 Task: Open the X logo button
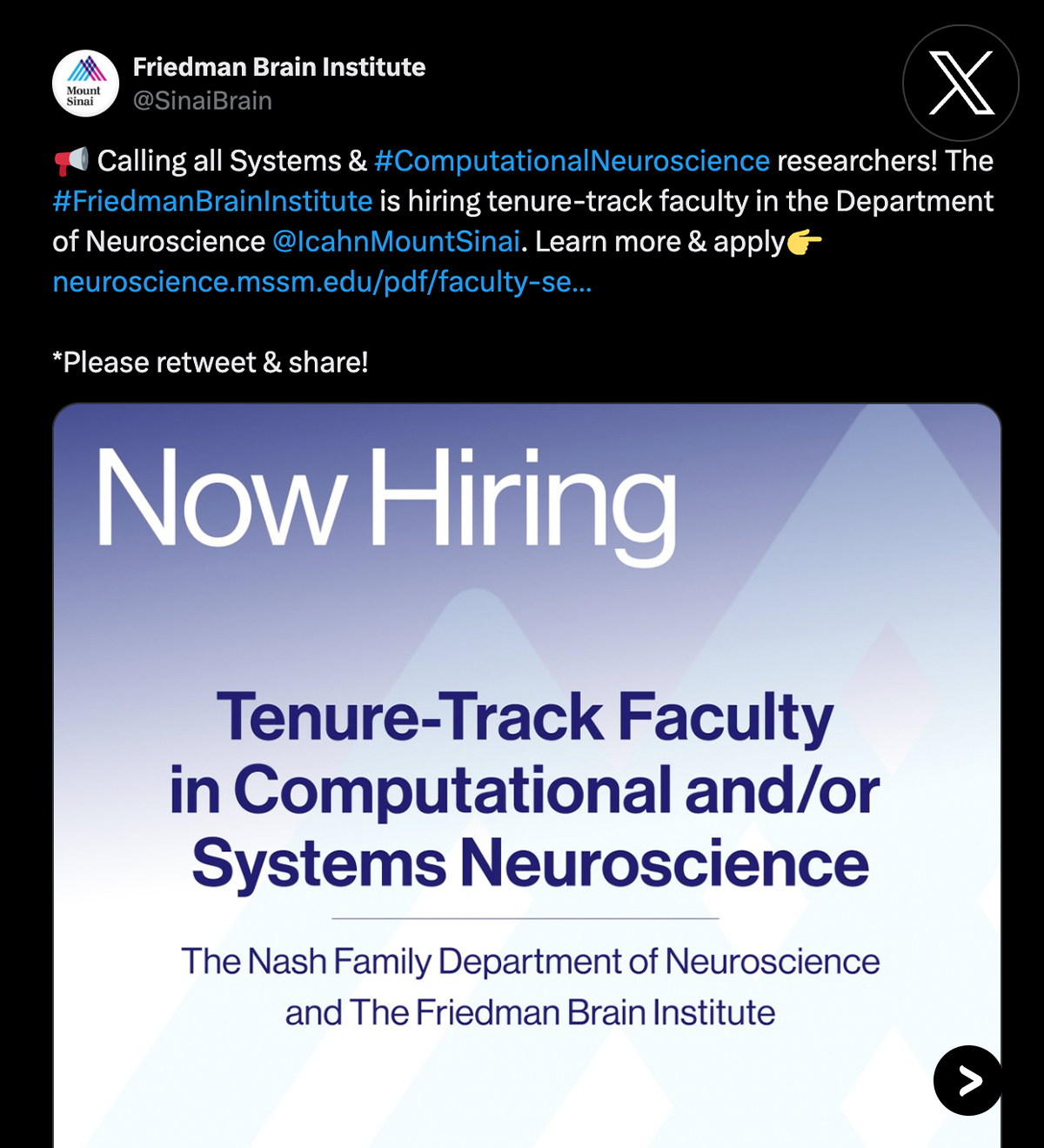tap(960, 83)
